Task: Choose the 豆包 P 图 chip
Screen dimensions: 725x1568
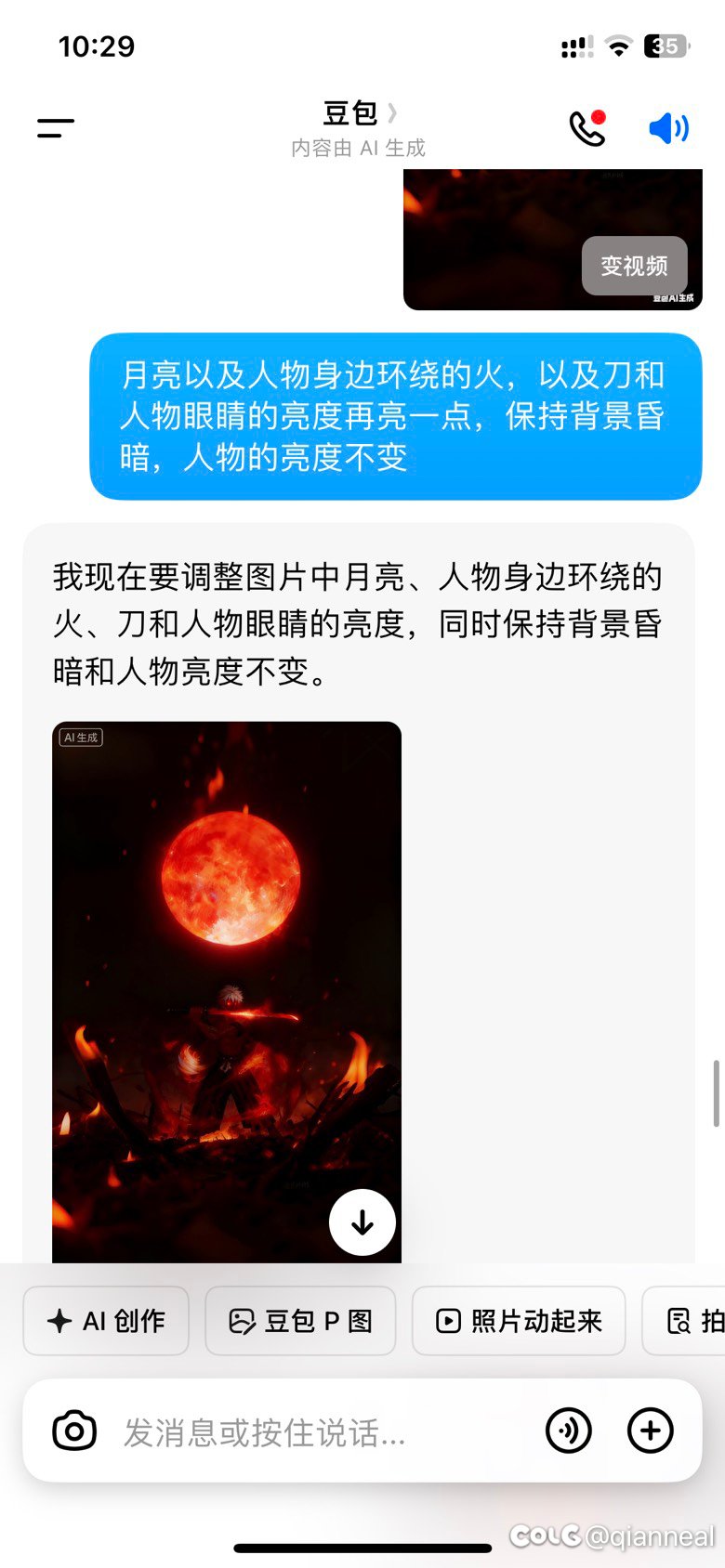Action: tap(300, 1321)
